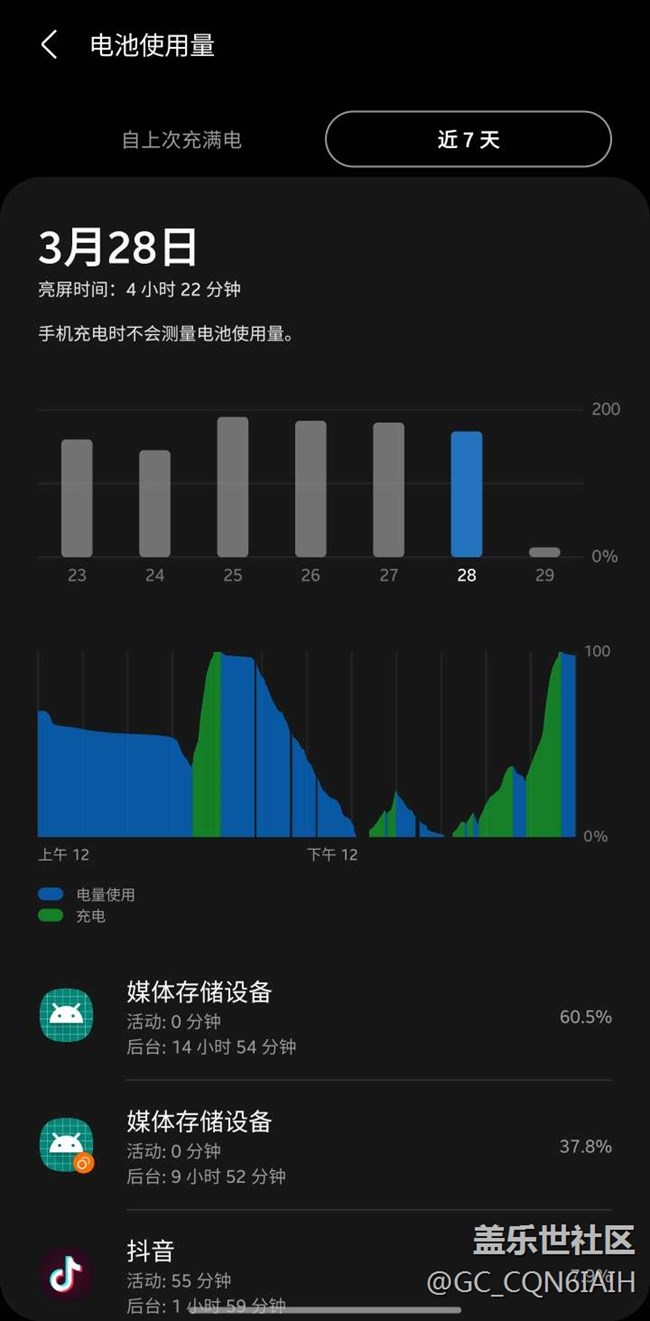The height and width of the screenshot is (1321, 650).
Task: Show battery usage for day 26
Action: (x=311, y=489)
